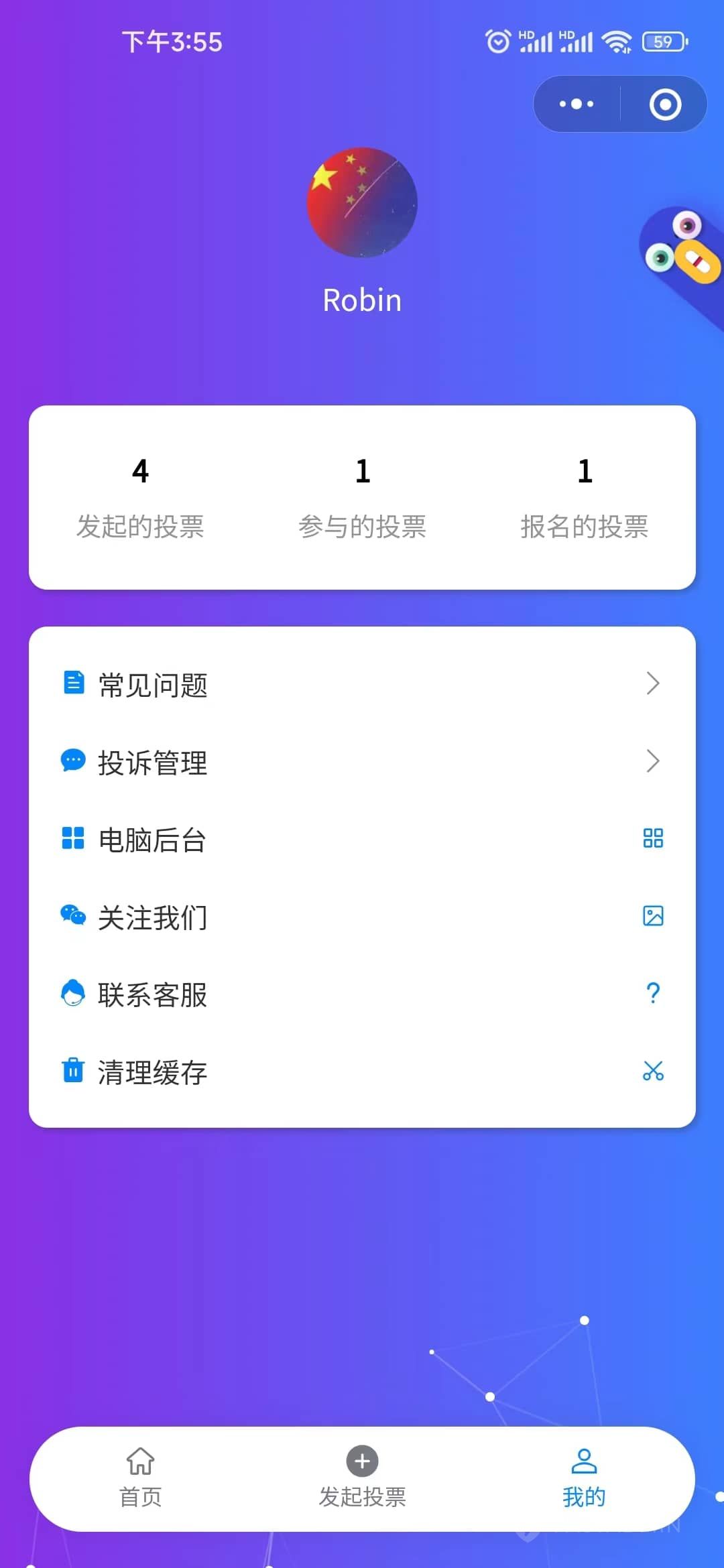
Task: Switch to the 首页 home tab
Action: (x=141, y=1478)
